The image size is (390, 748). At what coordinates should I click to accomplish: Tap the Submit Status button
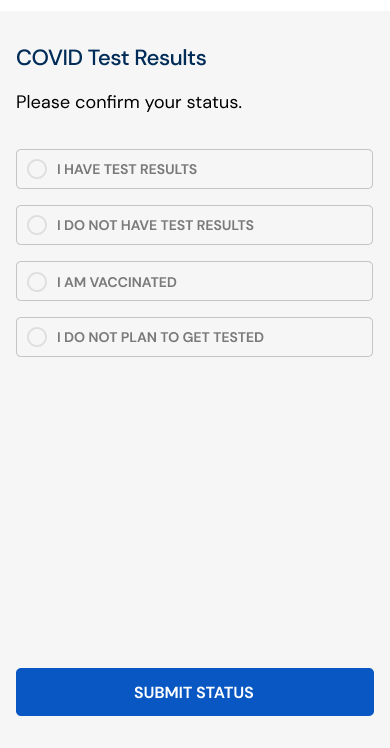[195, 692]
